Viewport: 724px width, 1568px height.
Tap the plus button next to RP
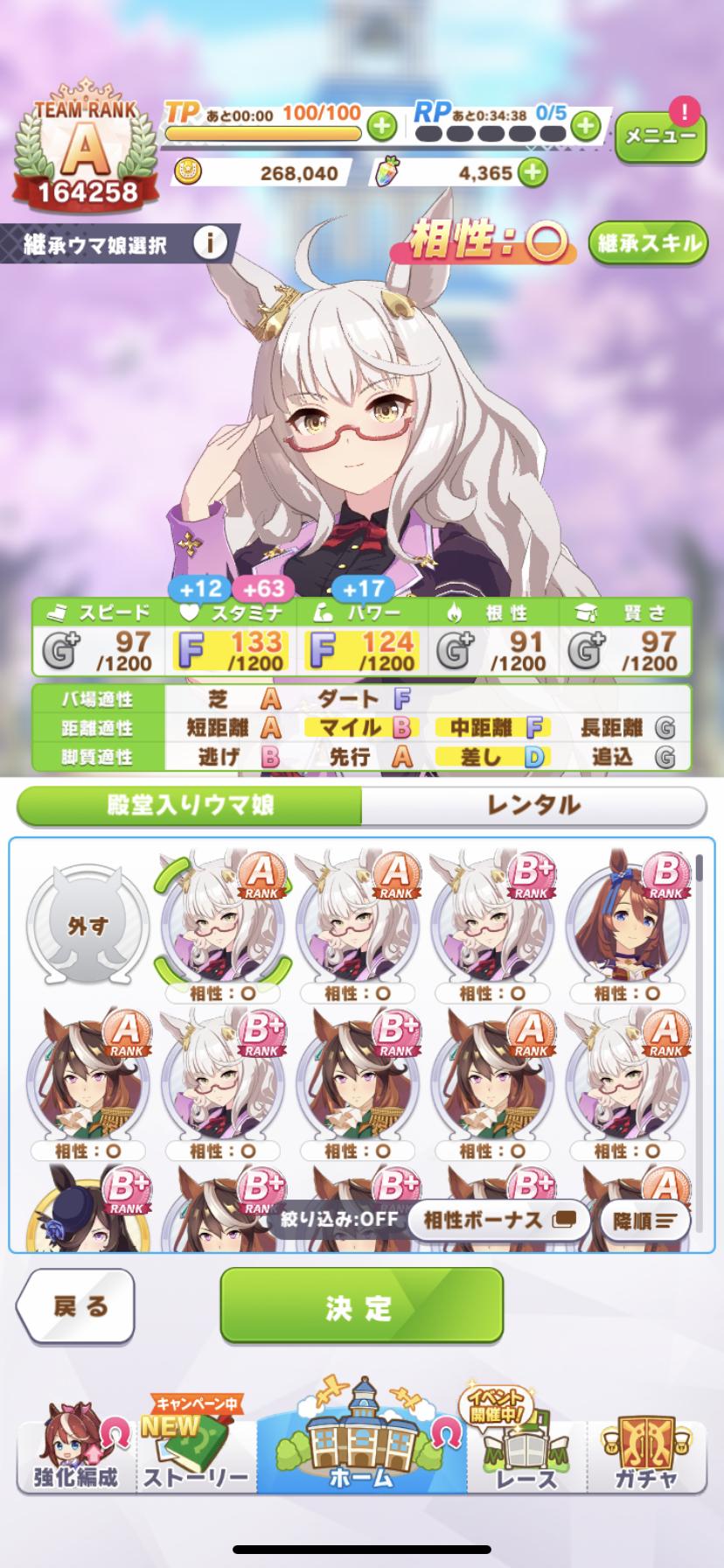(586, 127)
